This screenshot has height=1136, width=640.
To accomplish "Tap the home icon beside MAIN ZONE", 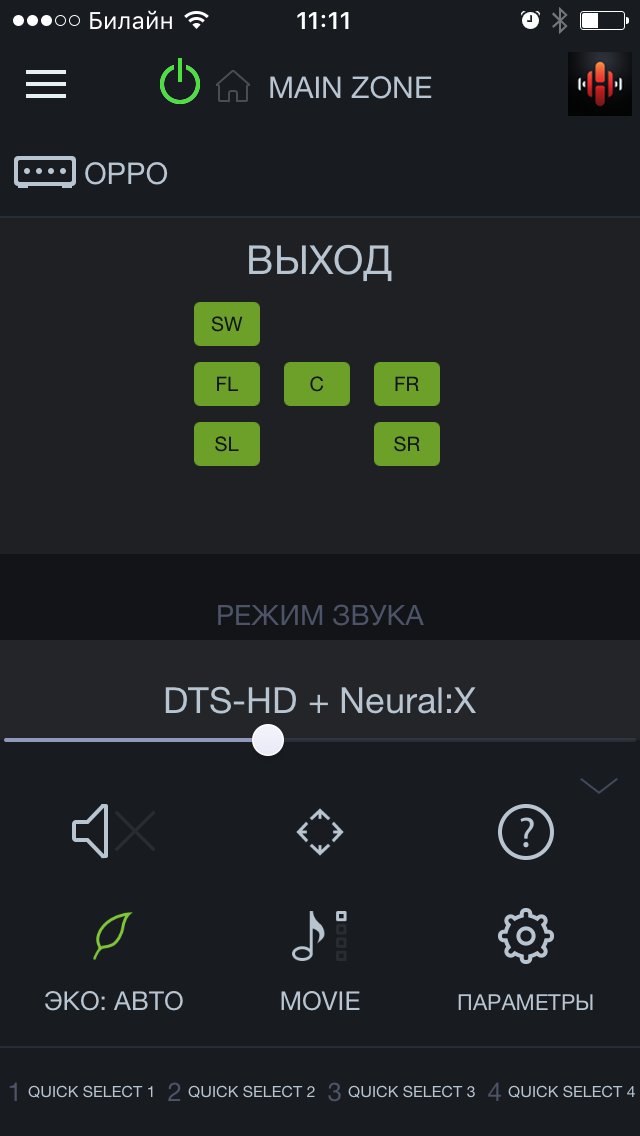I will [x=233, y=87].
